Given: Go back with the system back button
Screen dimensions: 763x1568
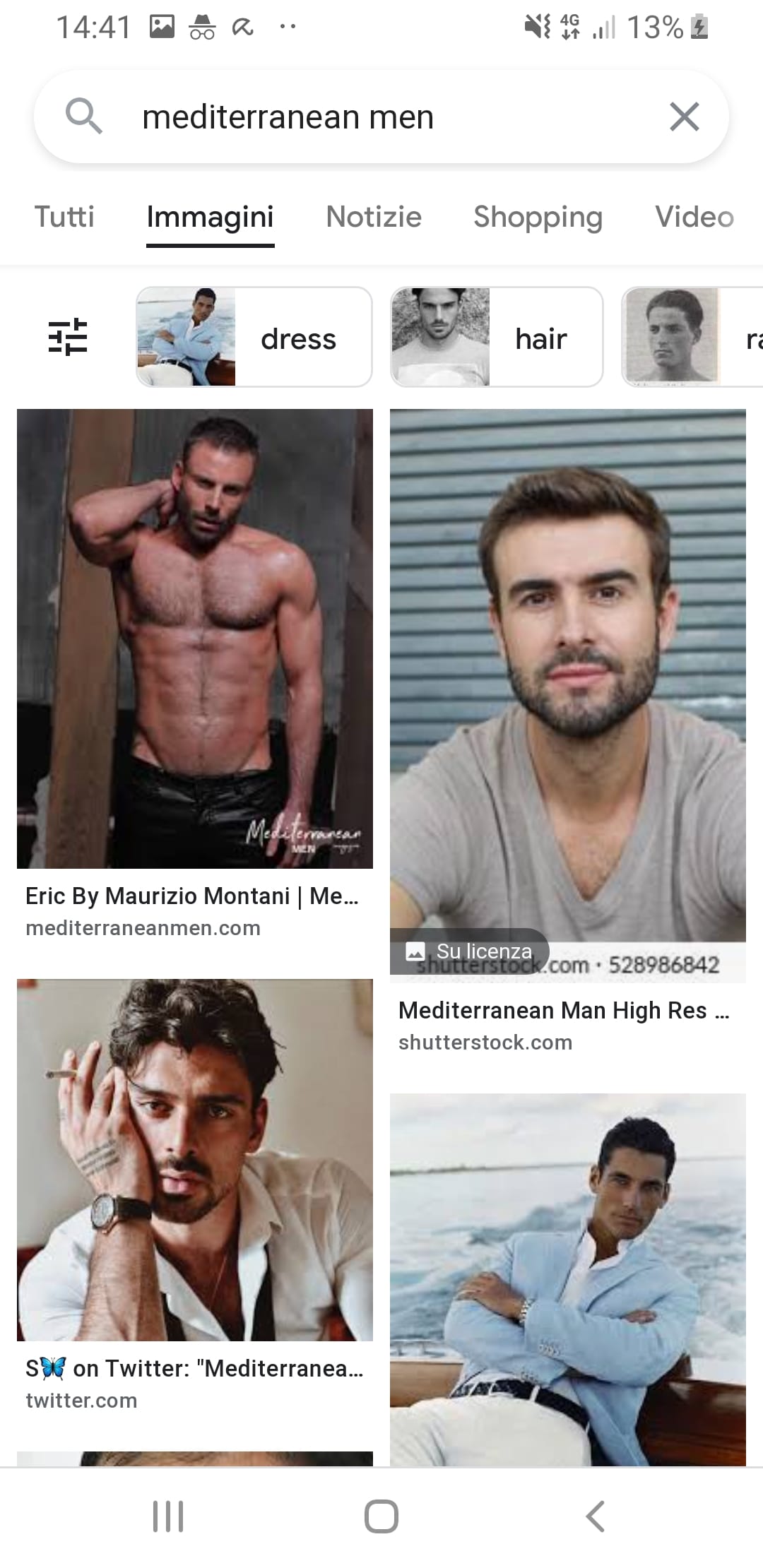Looking at the screenshot, I should 596,1516.
